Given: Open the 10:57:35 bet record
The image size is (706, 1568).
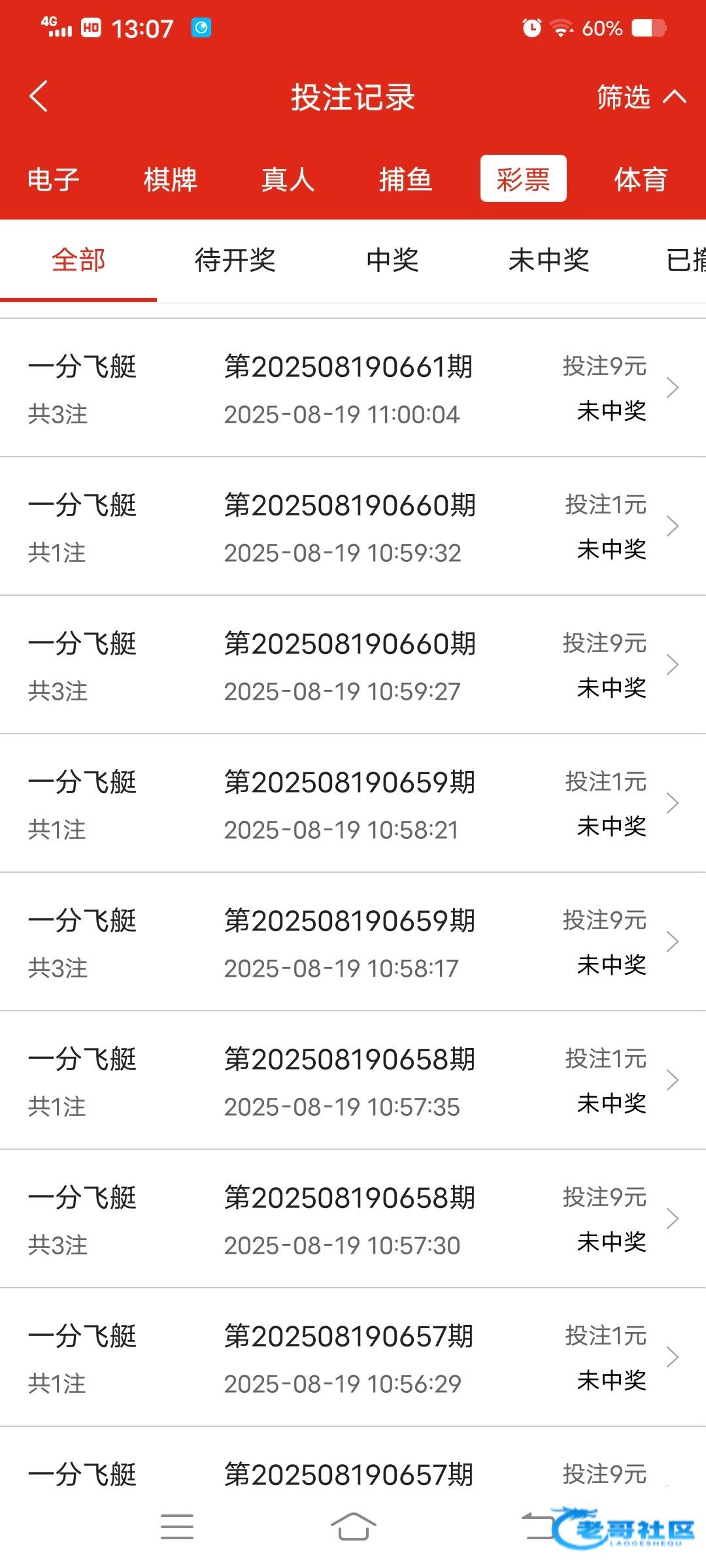Looking at the screenshot, I should point(353,1081).
